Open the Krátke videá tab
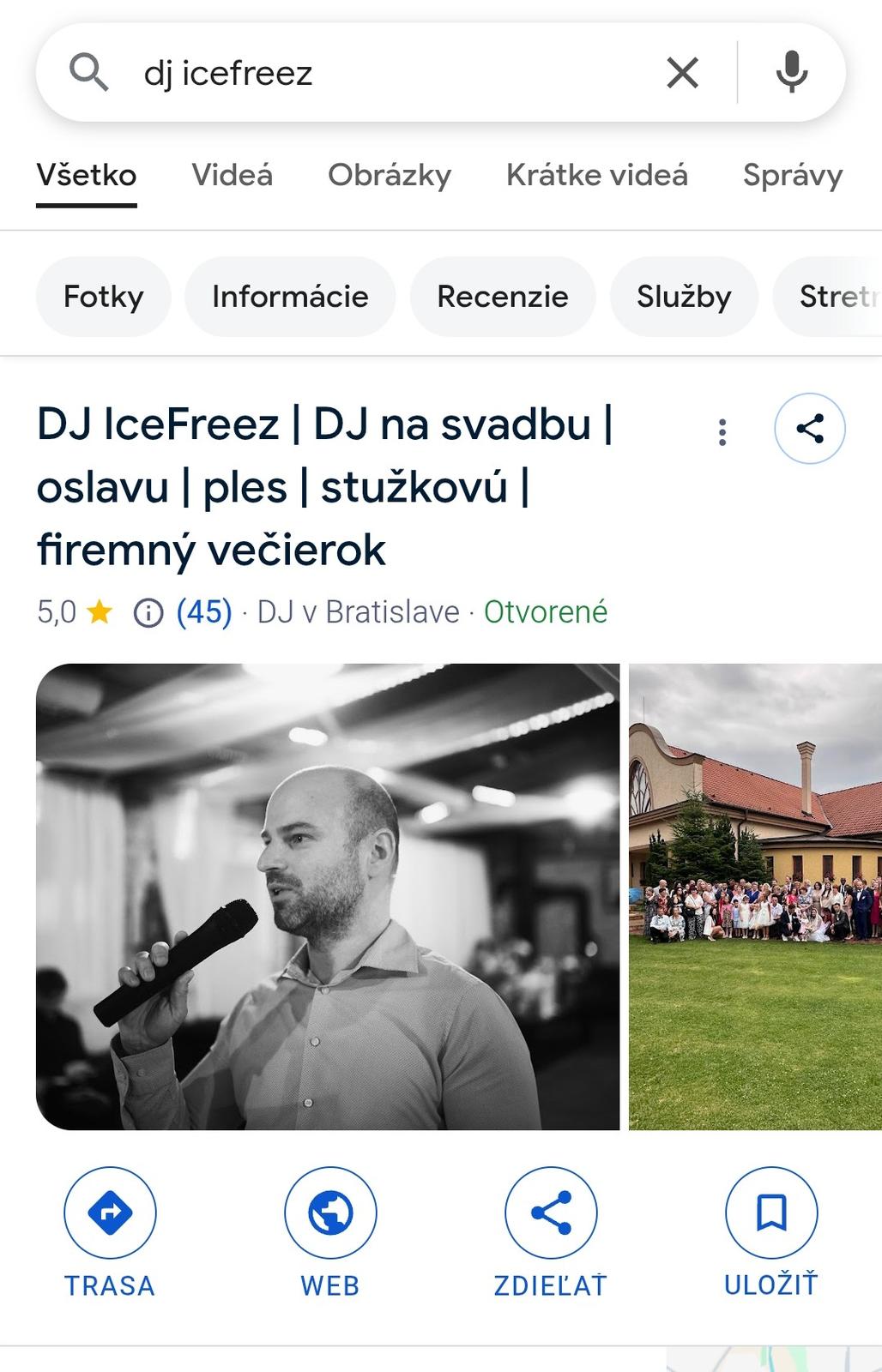882x1372 pixels. click(x=596, y=175)
